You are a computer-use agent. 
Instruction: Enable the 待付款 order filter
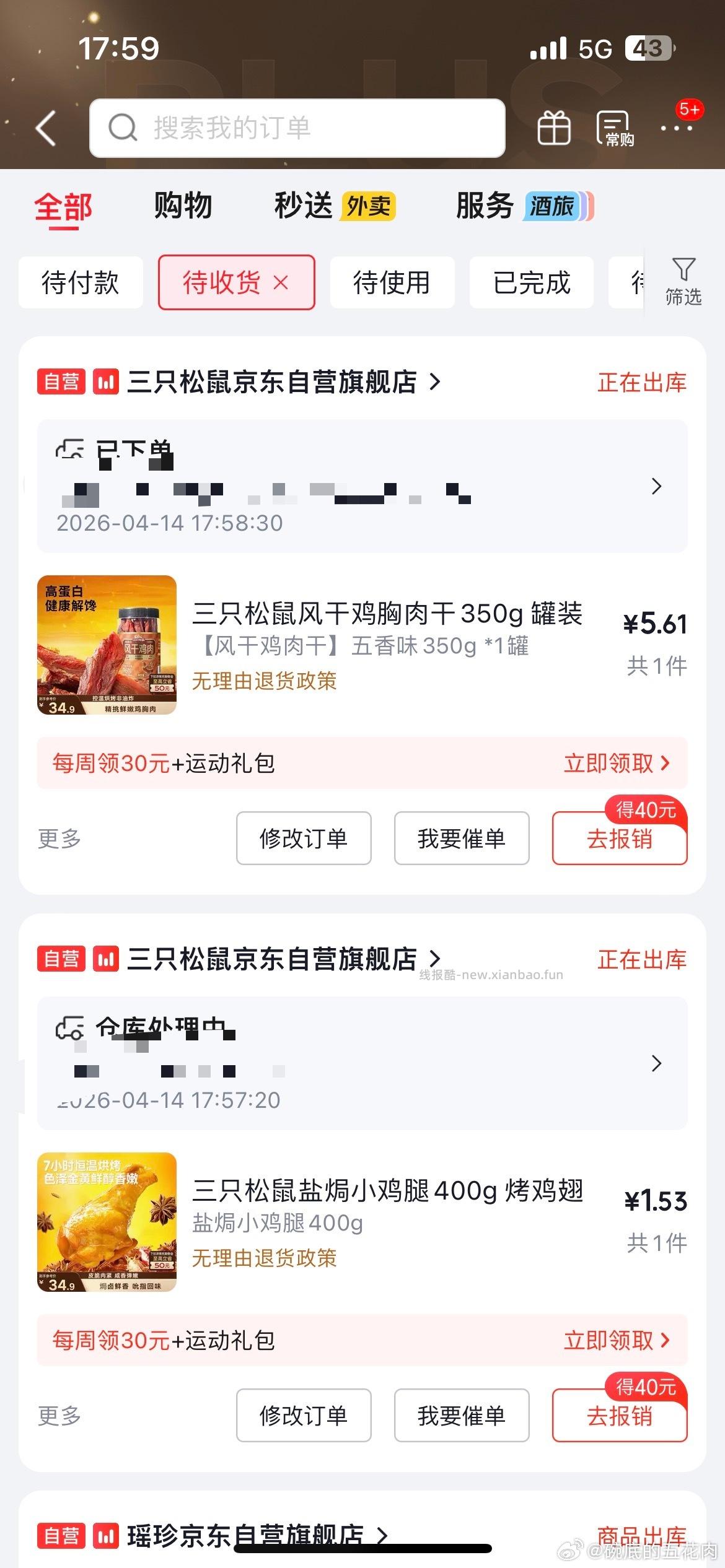pyautogui.click(x=81, y=282)
